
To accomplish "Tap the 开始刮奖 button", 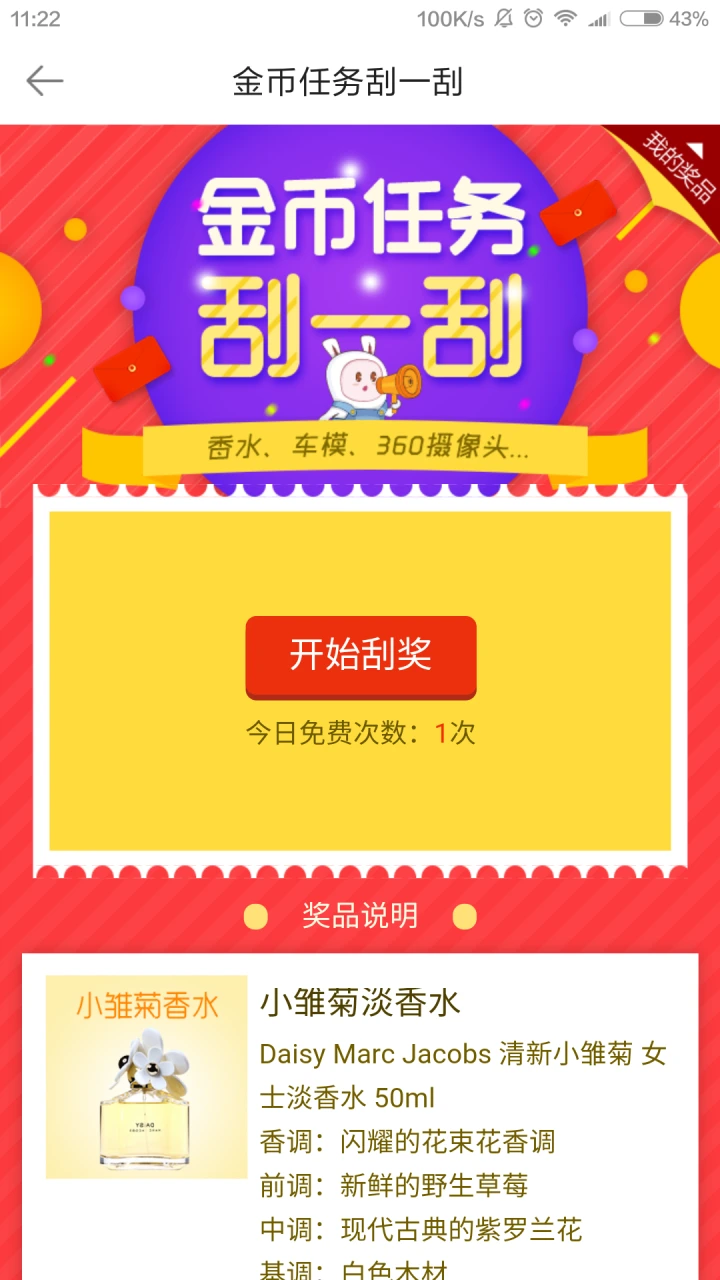I will click(x=360, y=655).
